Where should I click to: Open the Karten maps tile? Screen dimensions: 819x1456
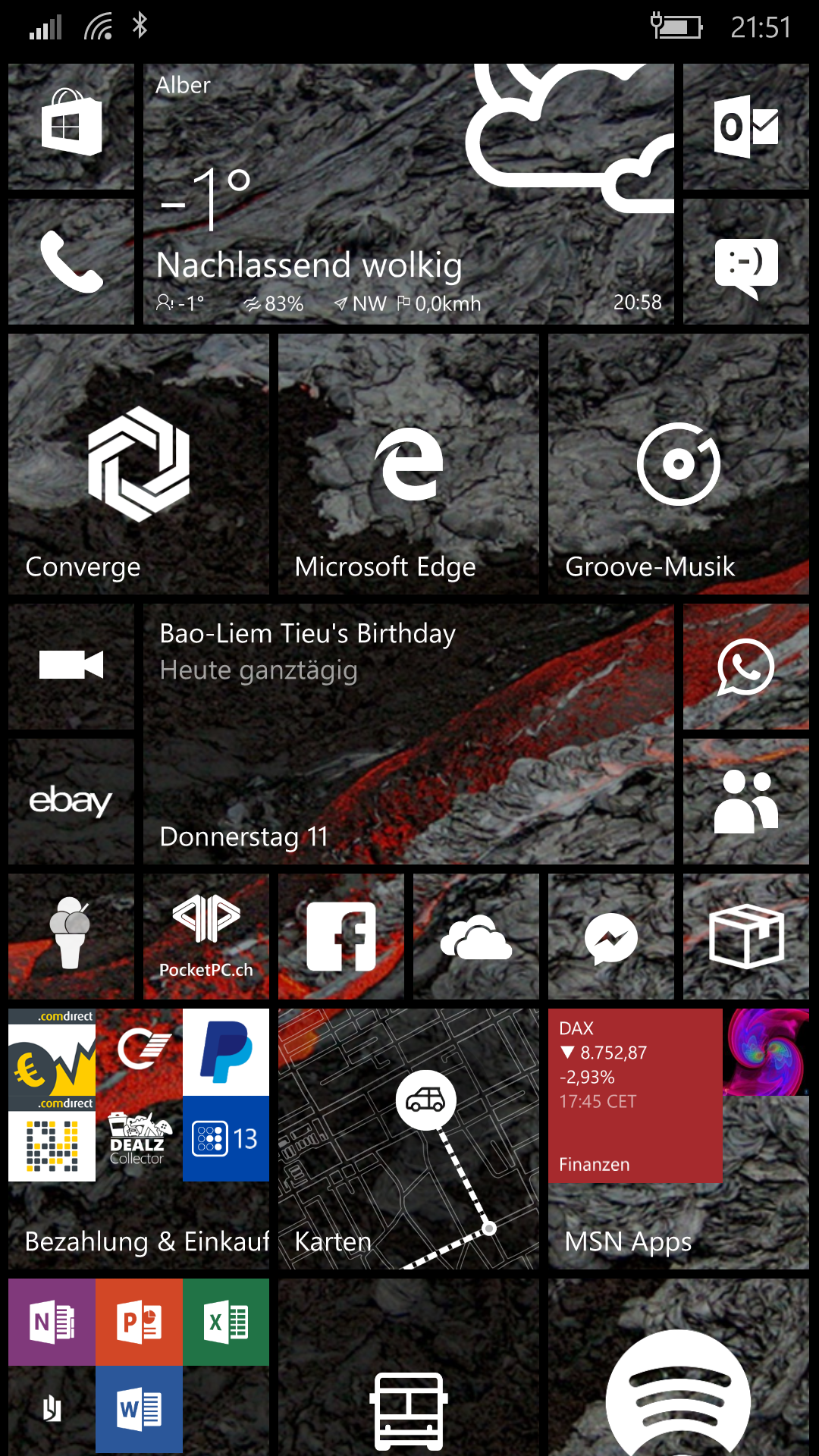click(409, 1139)
